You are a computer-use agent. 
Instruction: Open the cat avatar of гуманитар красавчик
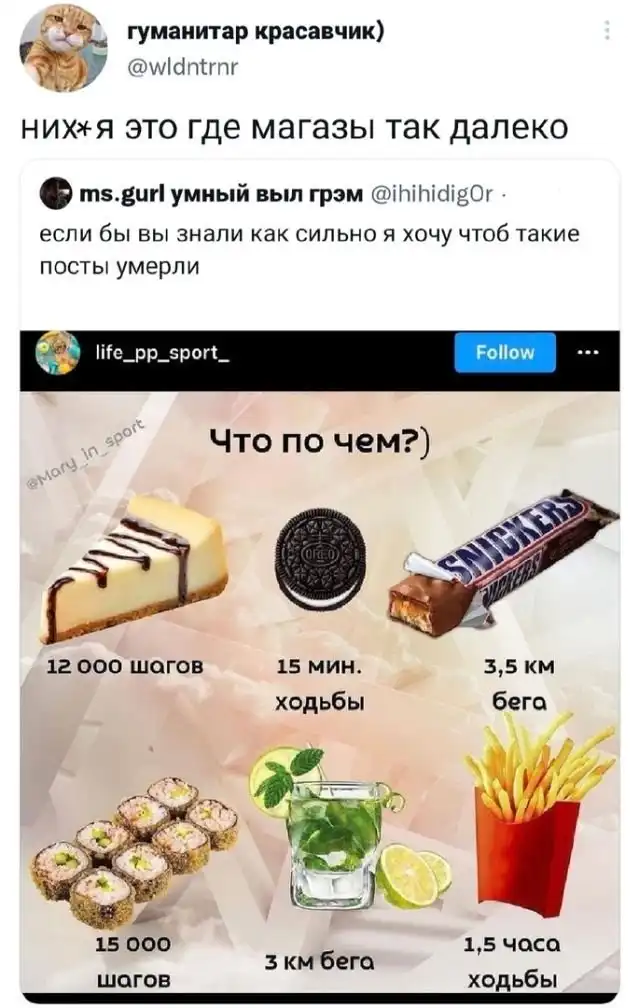[64, 46]
